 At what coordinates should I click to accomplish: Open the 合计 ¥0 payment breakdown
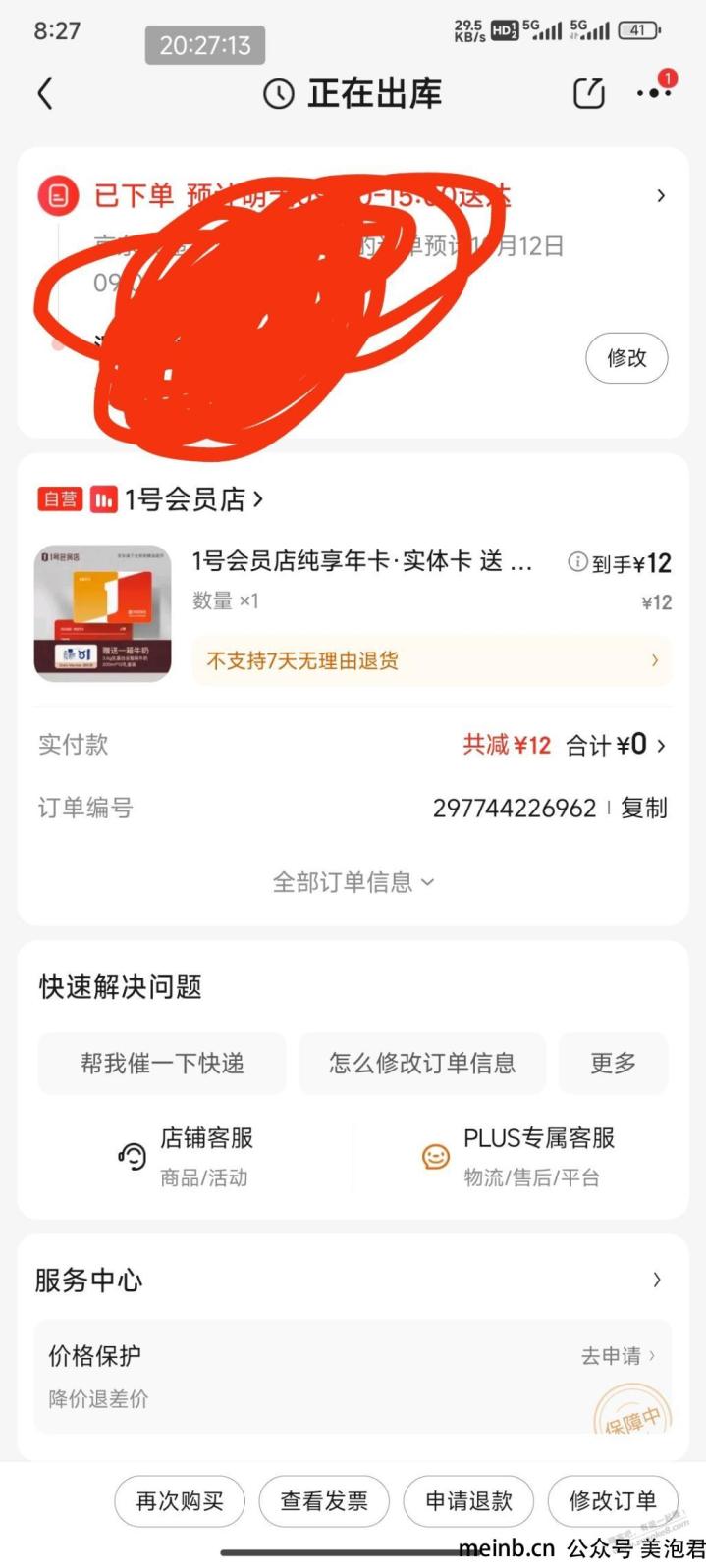pyautogui.click(x=617, y=745)
